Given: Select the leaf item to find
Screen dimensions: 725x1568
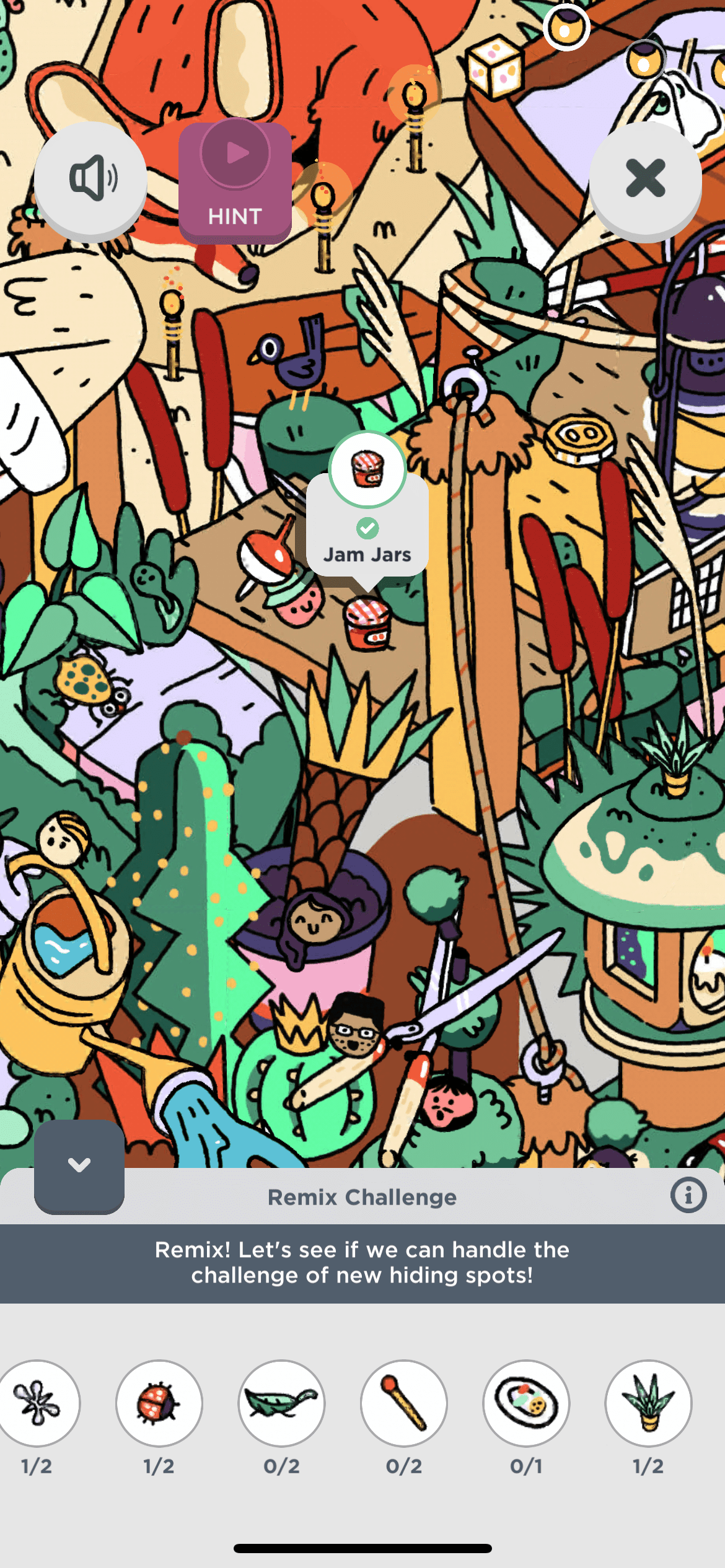Looking at the screenshot, I should (x=281, y=1403).
